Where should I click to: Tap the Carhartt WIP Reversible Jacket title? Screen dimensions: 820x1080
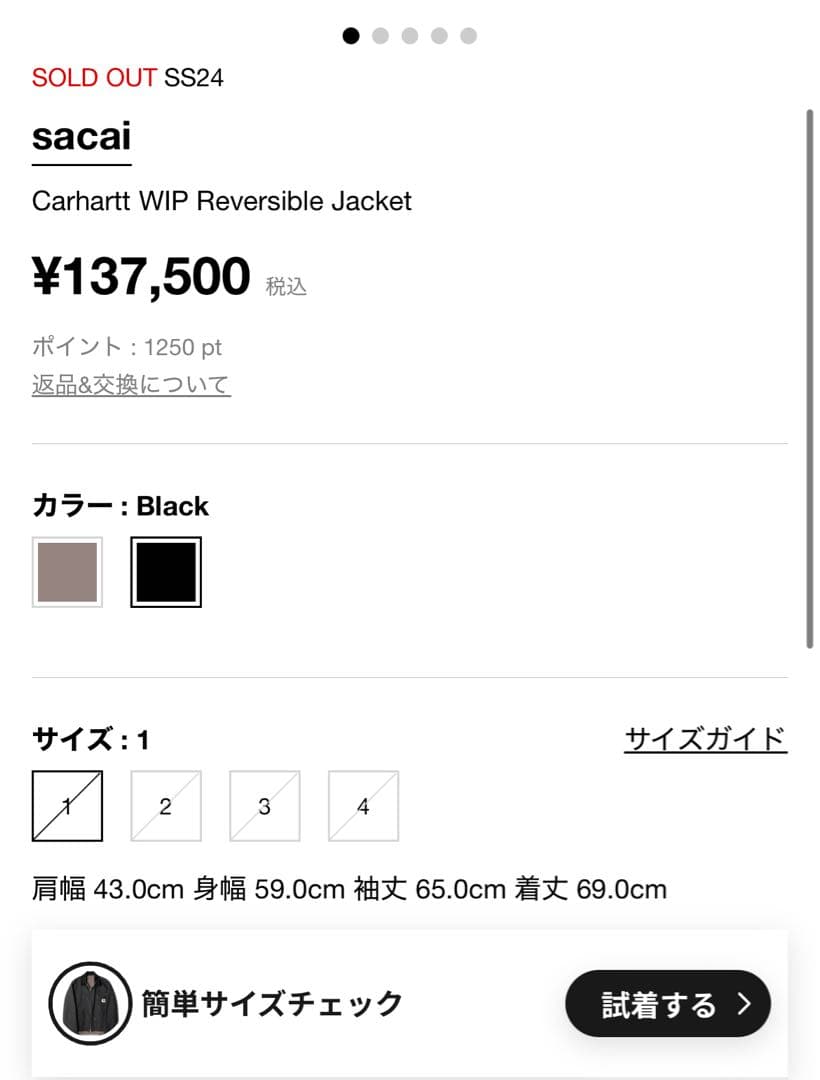point(221,201)
